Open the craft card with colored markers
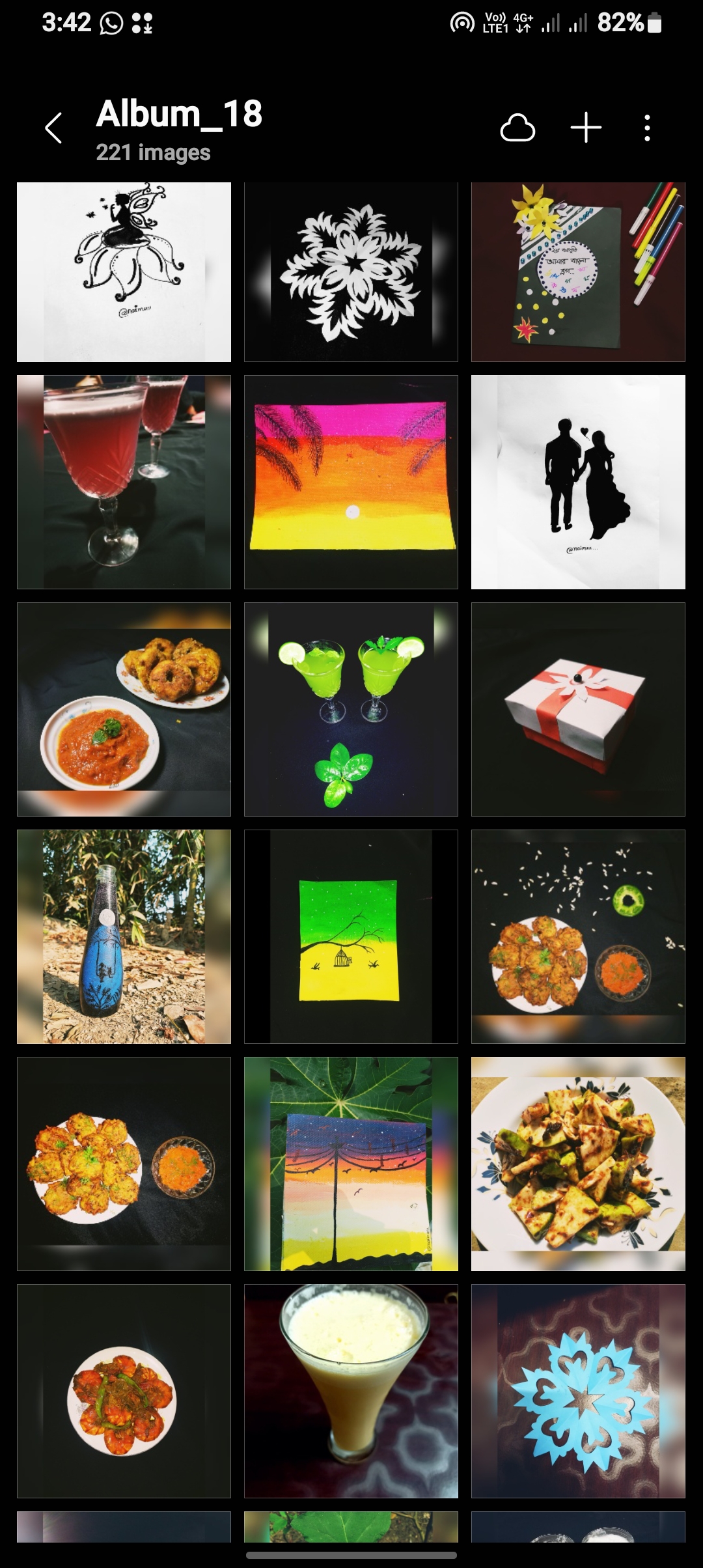 tap(578, 272)
